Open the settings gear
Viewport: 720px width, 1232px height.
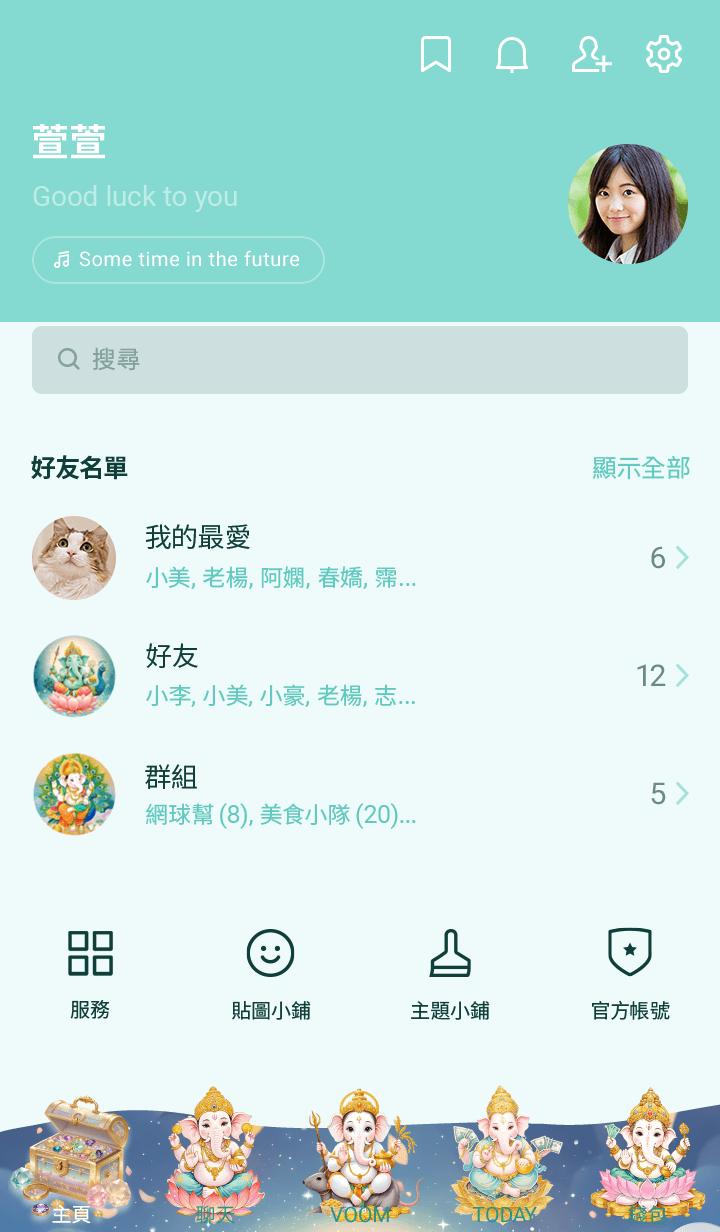[664, 55]
